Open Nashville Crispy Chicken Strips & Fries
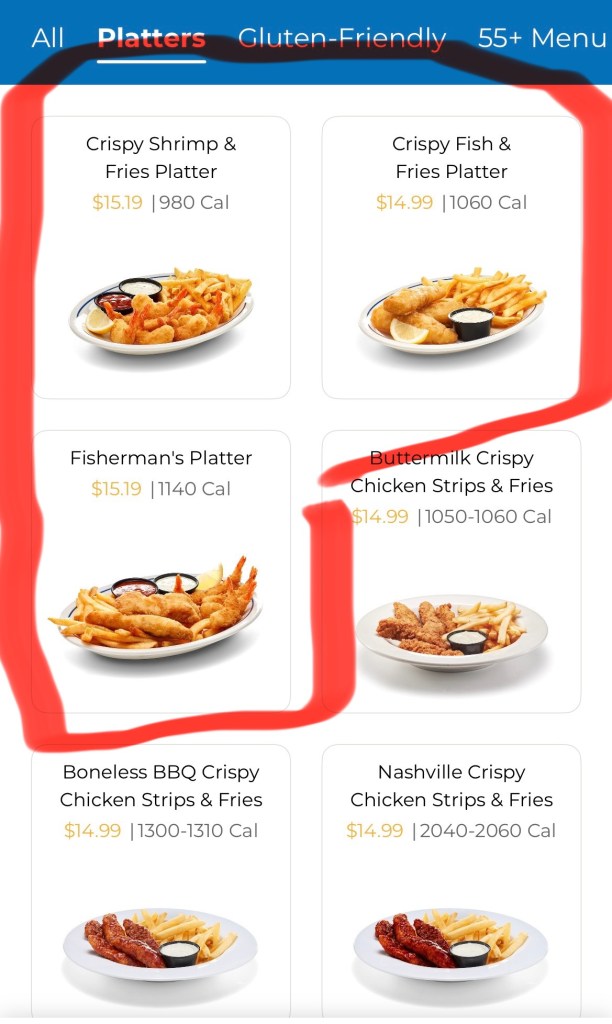The image size is (612, 1024). coord(451,880)
